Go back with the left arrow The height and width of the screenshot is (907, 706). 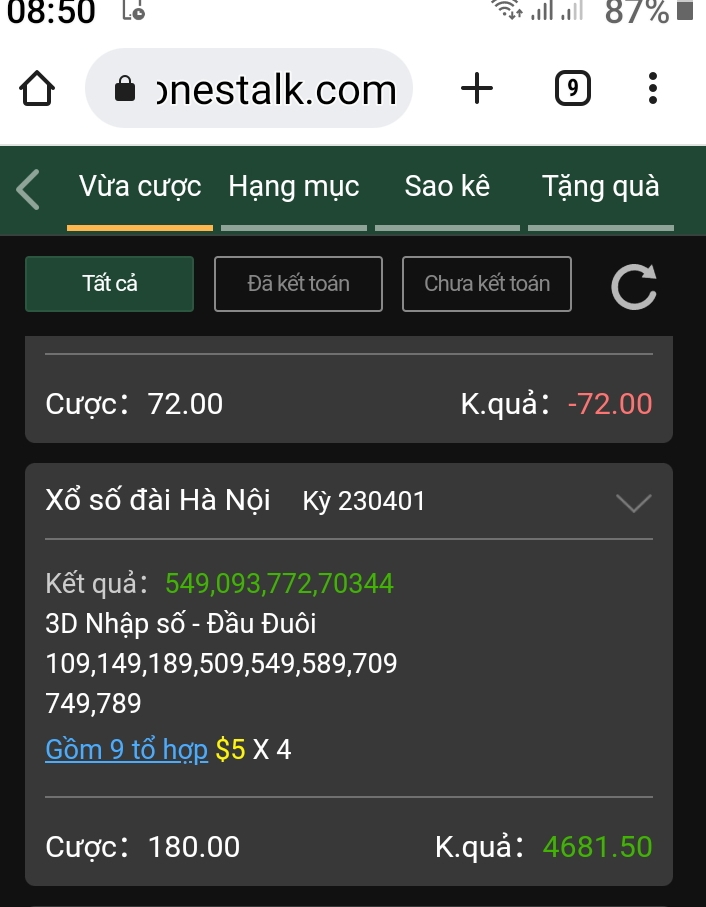click(x=29, y=189)
